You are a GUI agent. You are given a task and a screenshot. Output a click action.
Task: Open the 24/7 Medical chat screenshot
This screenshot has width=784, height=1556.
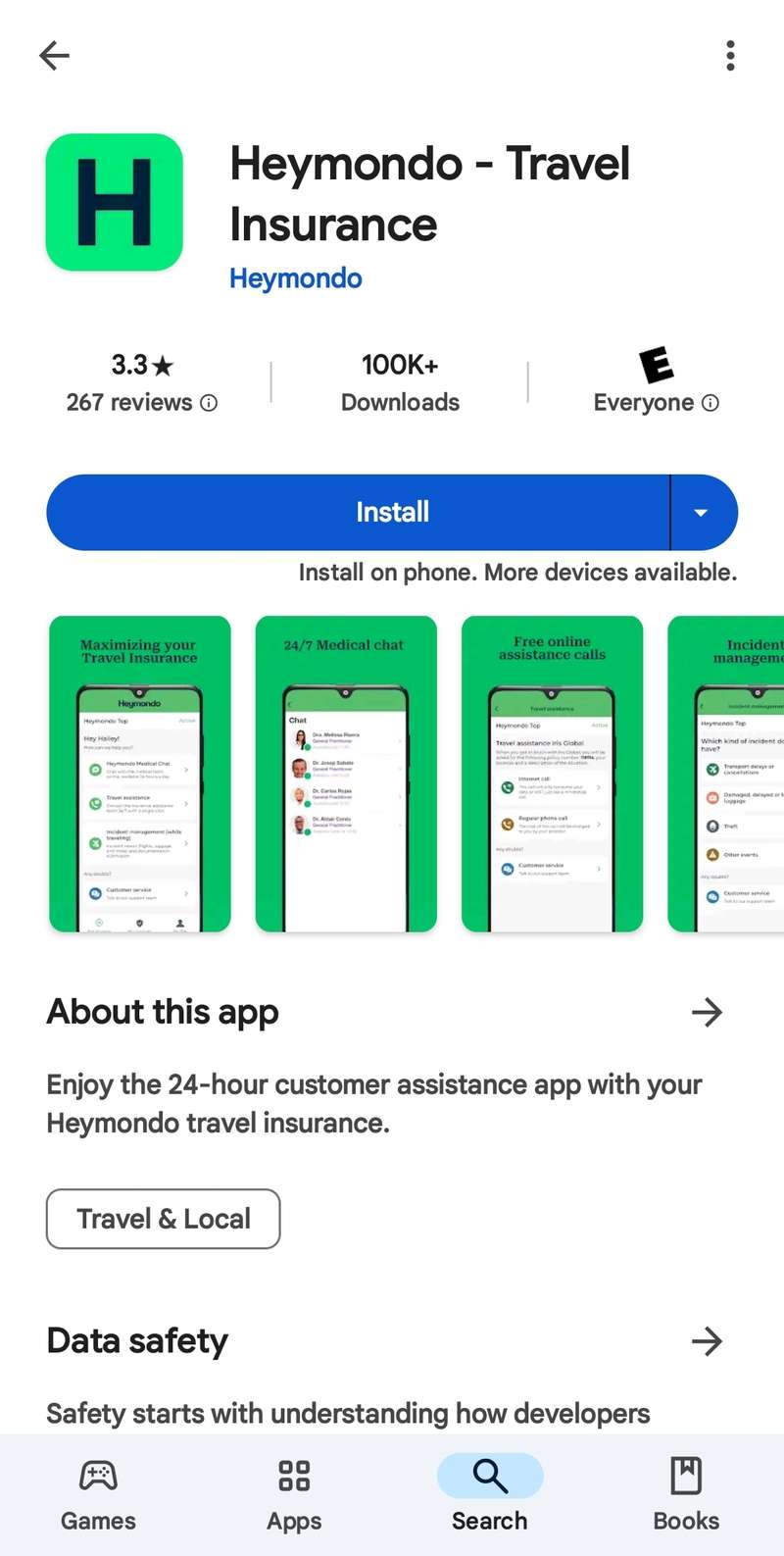(346, 774)
